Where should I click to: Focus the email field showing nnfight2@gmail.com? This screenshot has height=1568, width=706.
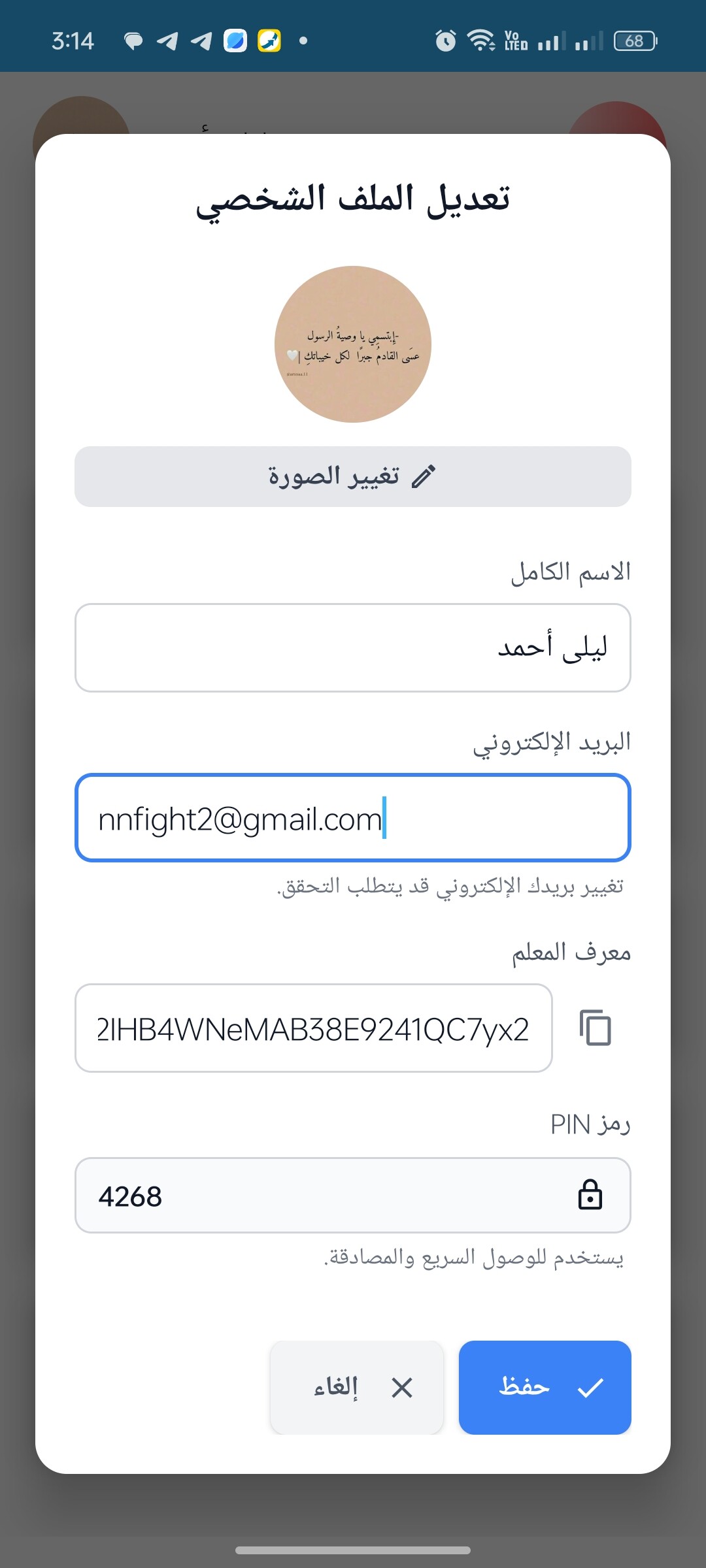point(353,818)
